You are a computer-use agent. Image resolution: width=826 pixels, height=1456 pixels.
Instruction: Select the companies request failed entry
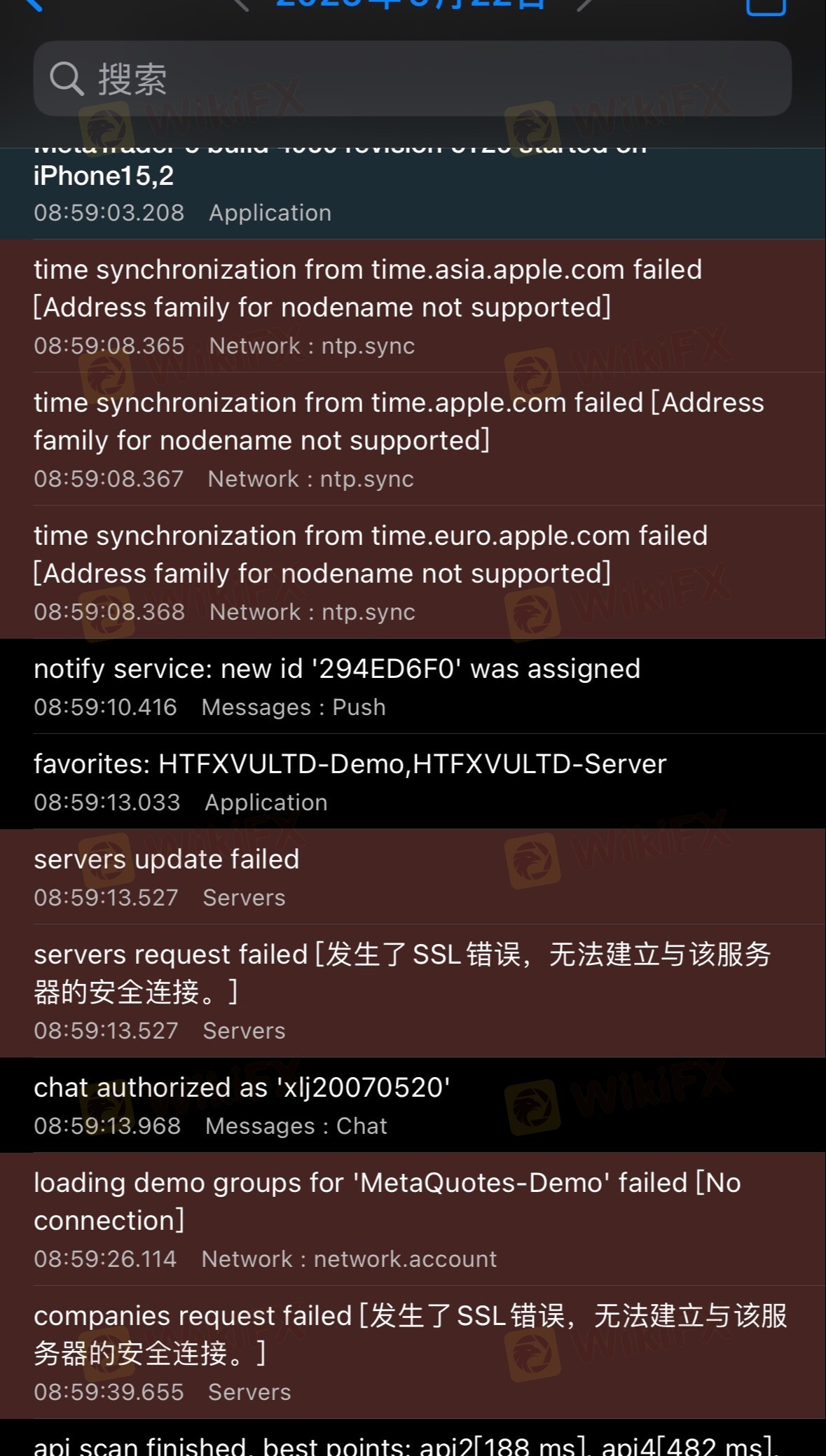tap(413, 1352)
